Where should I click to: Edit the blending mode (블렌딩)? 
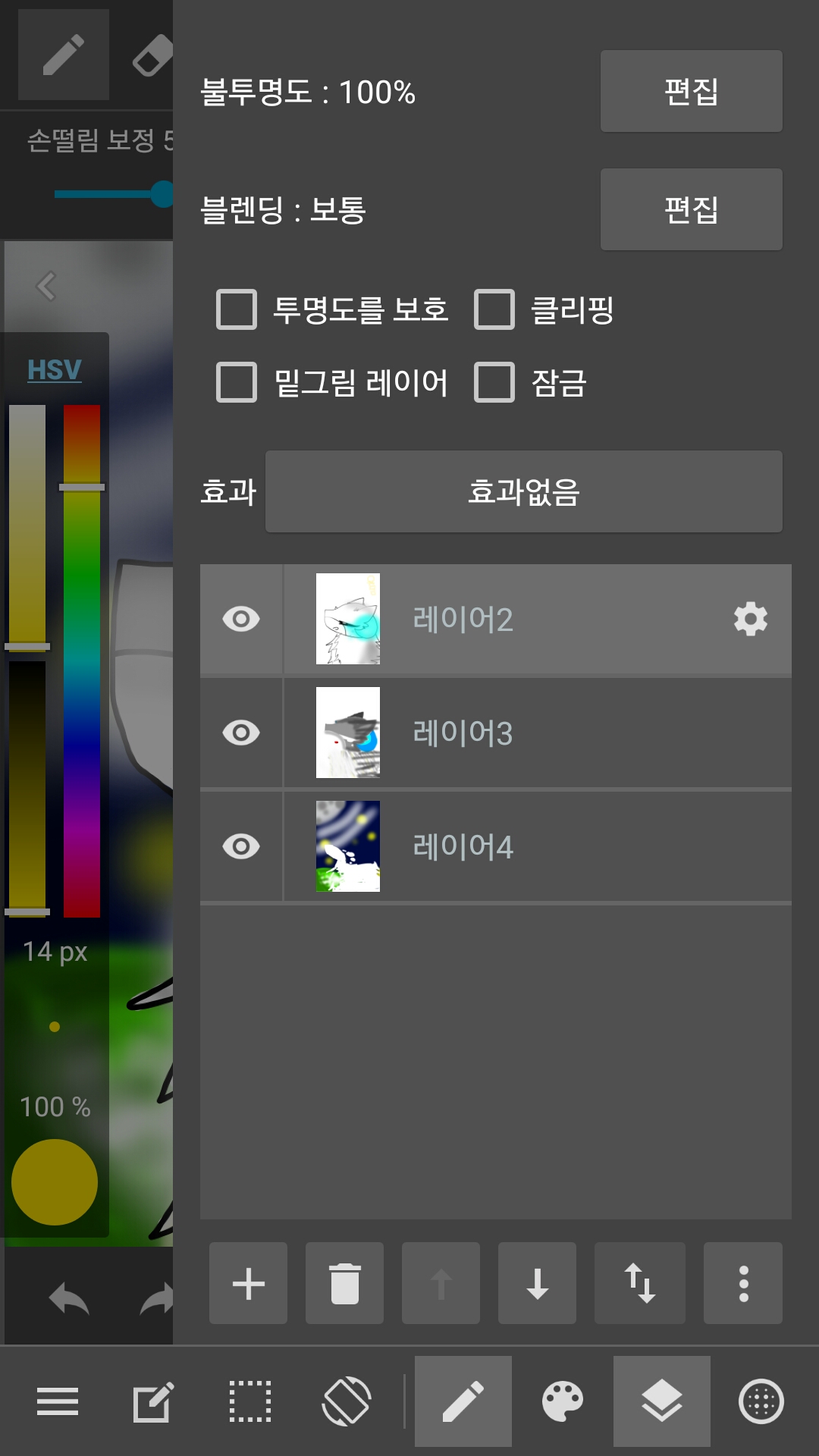pos(691,210)
